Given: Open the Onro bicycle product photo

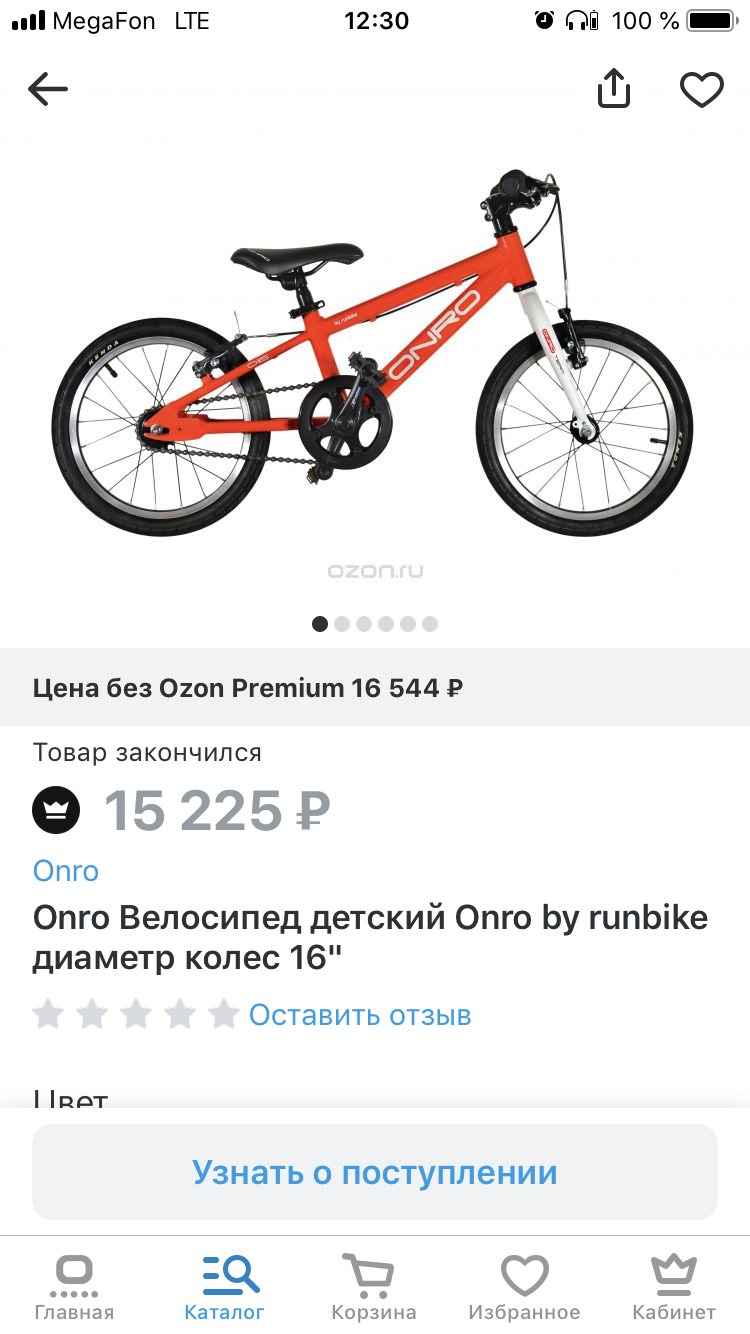Looking at the screenshot, I should click(x=374, y=360).
